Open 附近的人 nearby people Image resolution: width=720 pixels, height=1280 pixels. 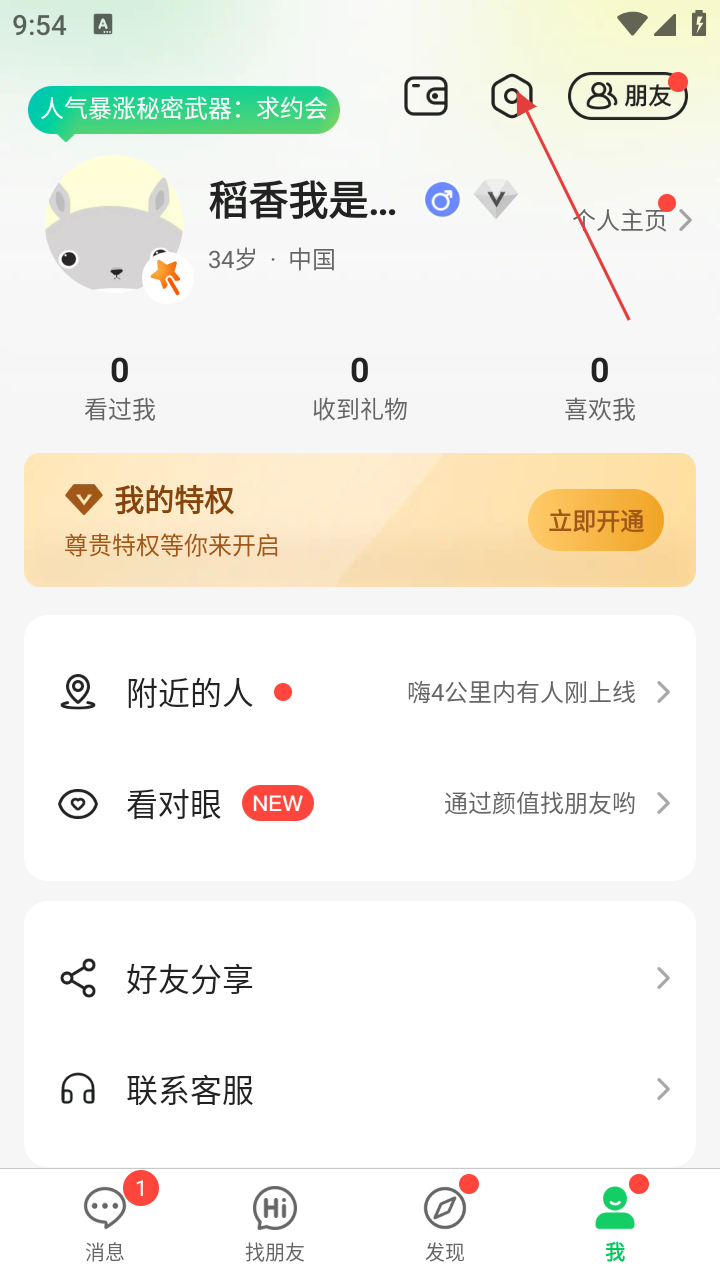(x=360, y=692)
